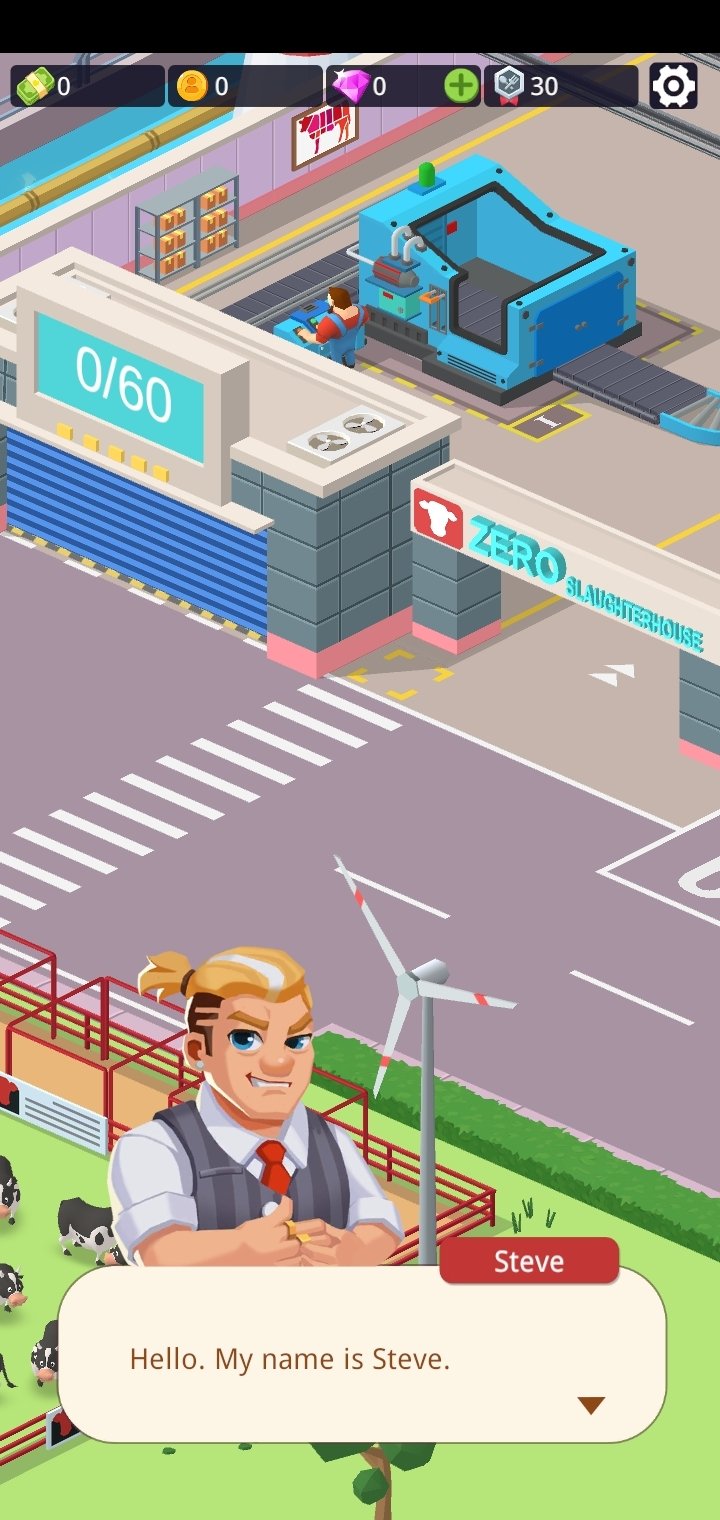The height and width of the screenshot is (1520, 720).
Task: Add gems with the green plus button
Action: click(461, 86)
